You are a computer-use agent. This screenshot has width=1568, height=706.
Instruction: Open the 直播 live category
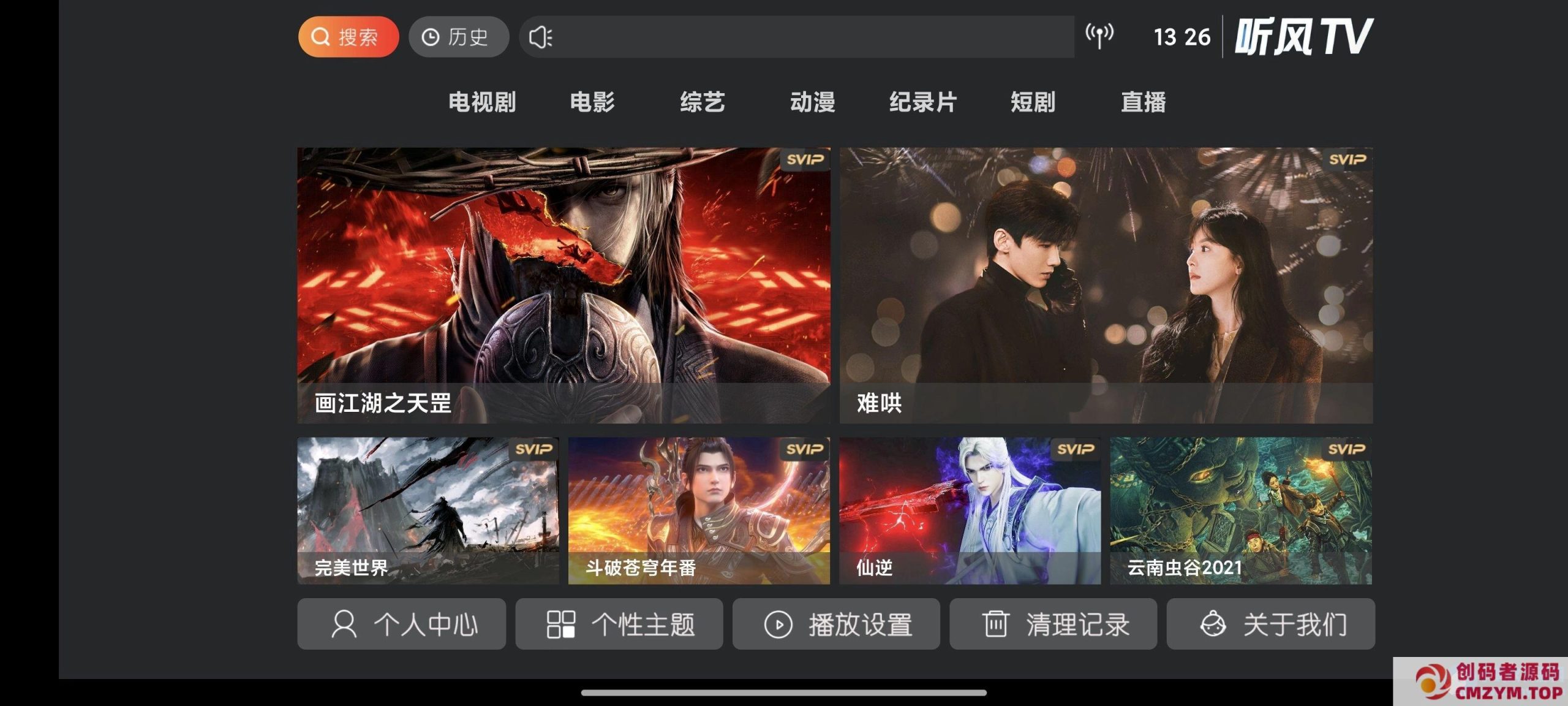click(x=1144, y=102)
